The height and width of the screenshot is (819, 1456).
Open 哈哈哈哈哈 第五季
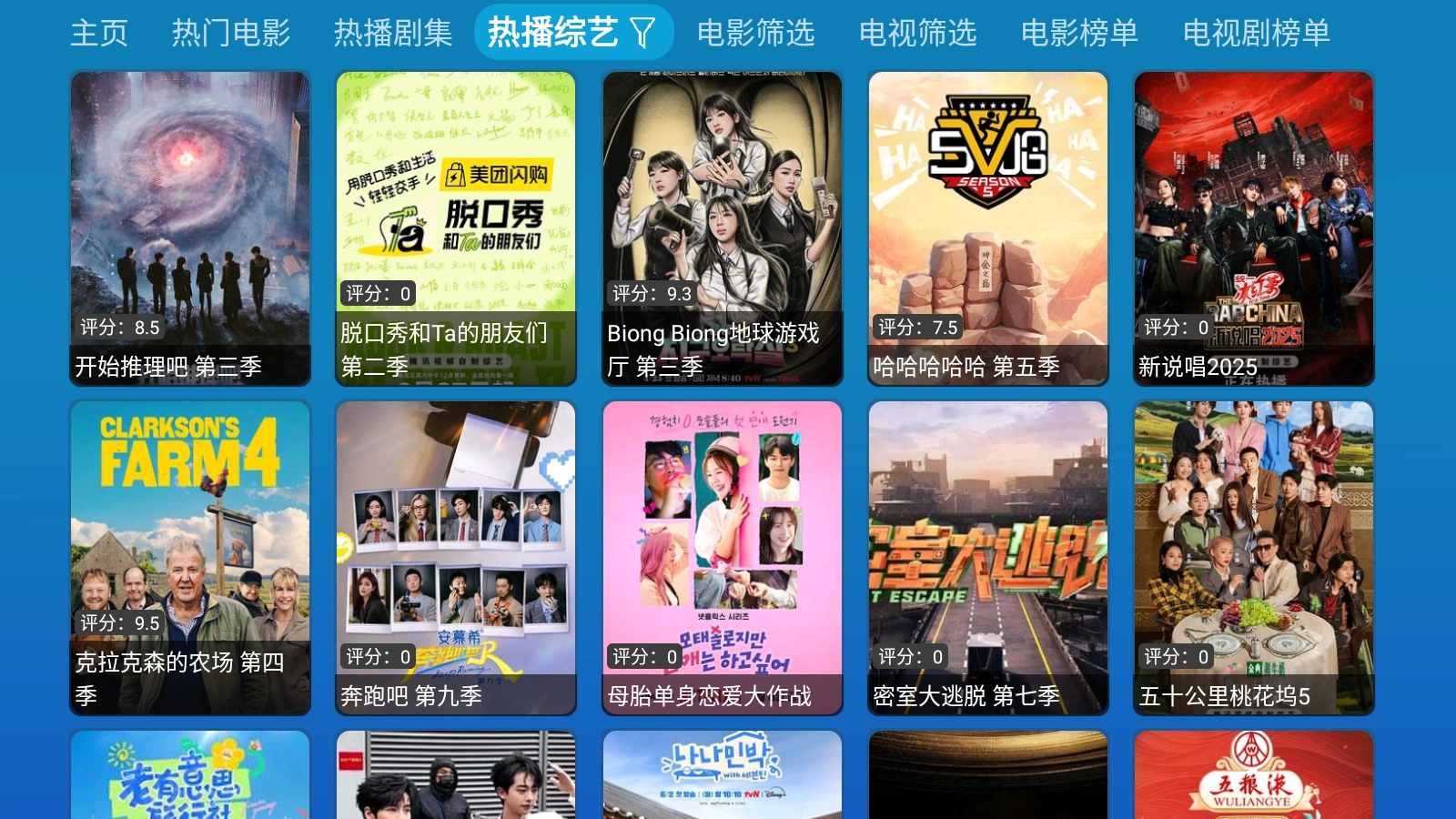(x=988, y=227)
